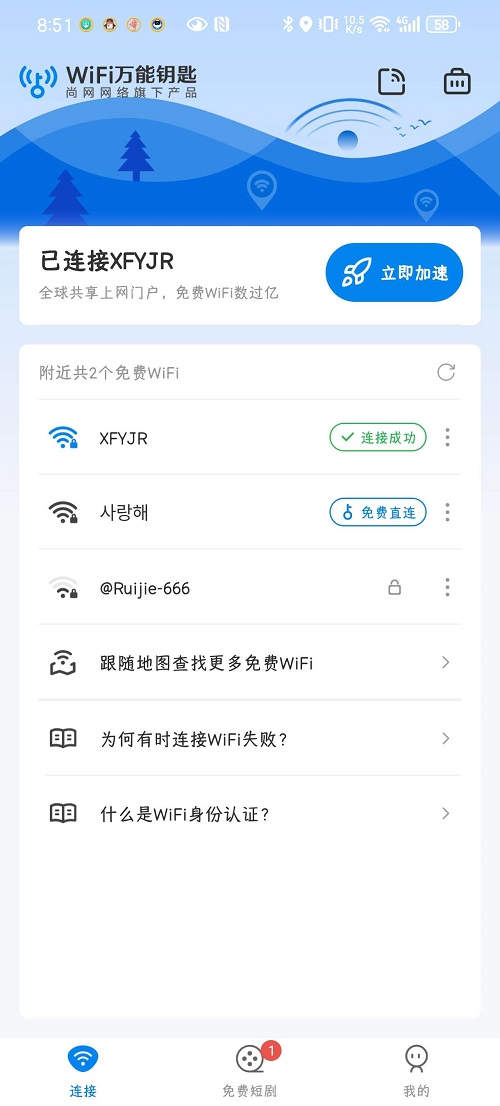Screen dimensions: 500x1106
Task: Open 什么是WiFi身份认证? help article
Action: 250,814
